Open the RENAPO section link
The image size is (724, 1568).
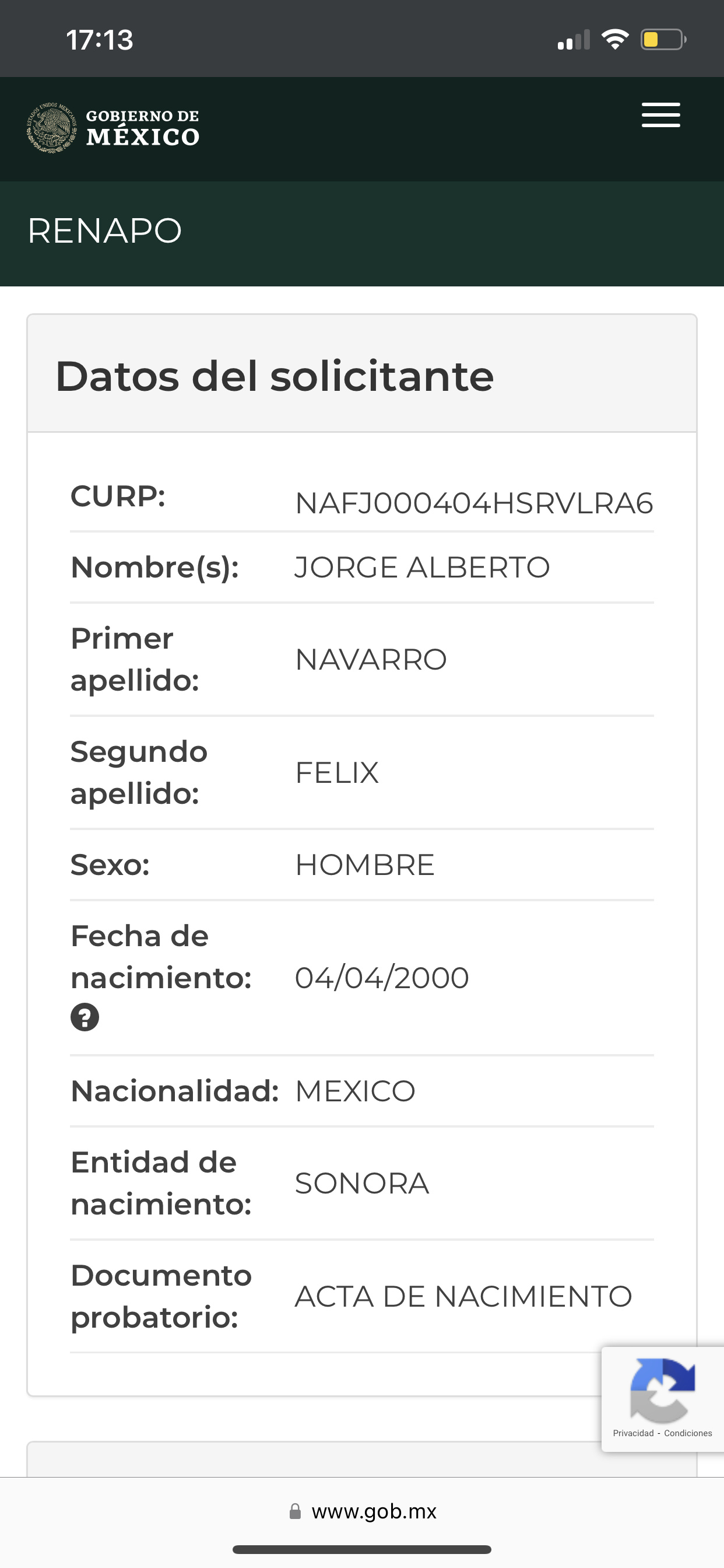tap(105, 230)
